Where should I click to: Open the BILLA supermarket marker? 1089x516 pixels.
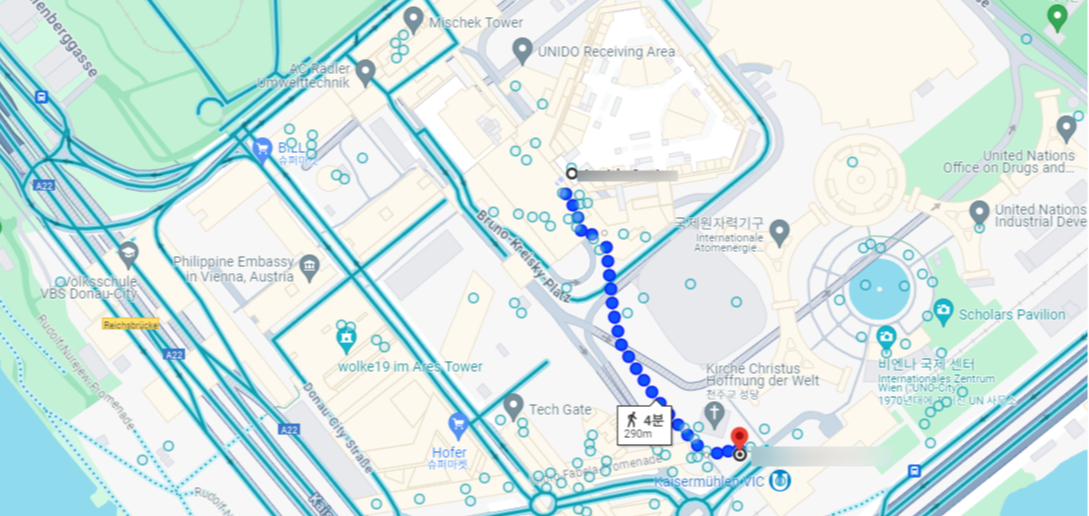[262, 148]
